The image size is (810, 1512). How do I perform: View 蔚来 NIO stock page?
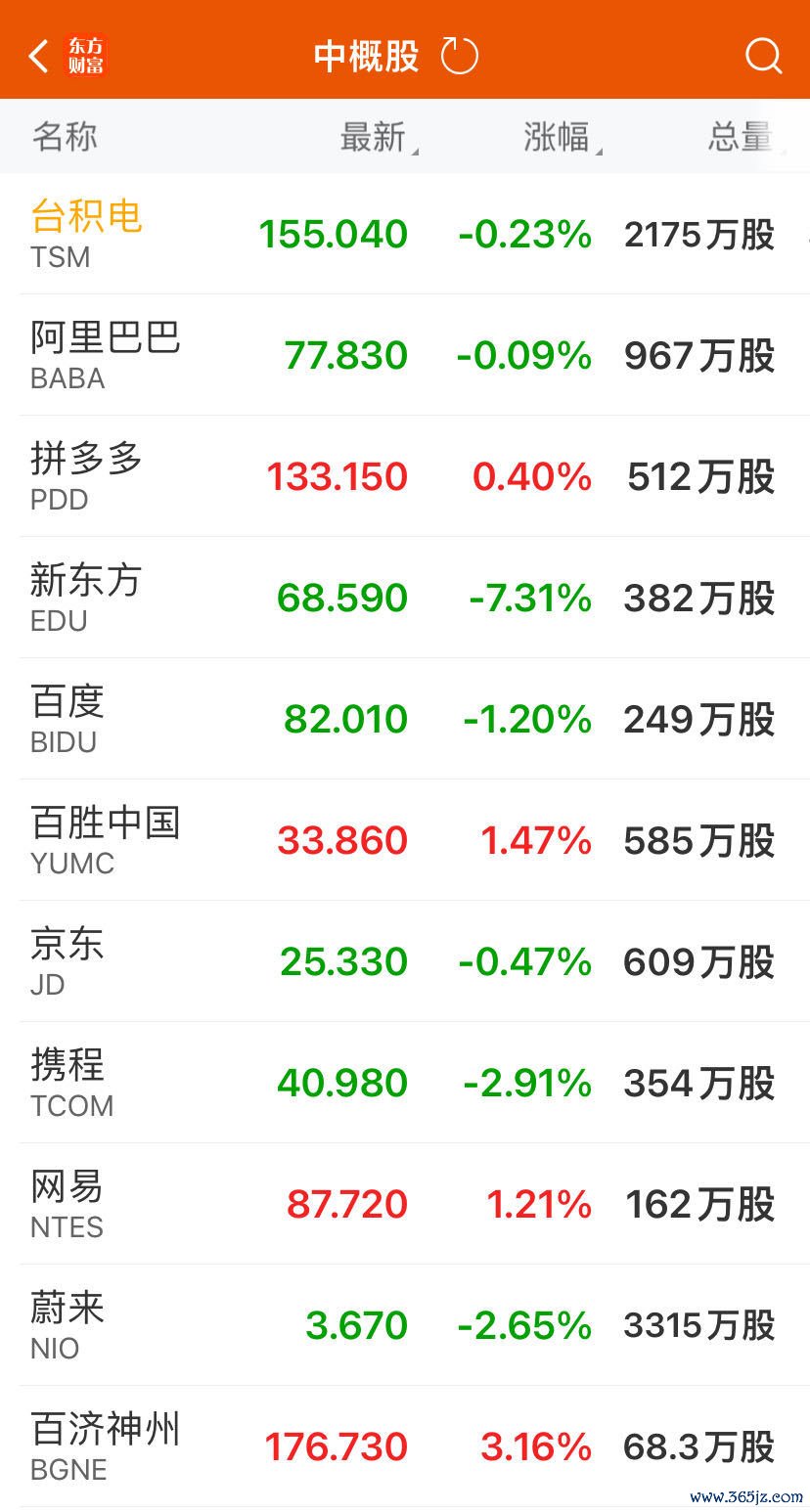pyautogui.click(x=67, y=1325)
